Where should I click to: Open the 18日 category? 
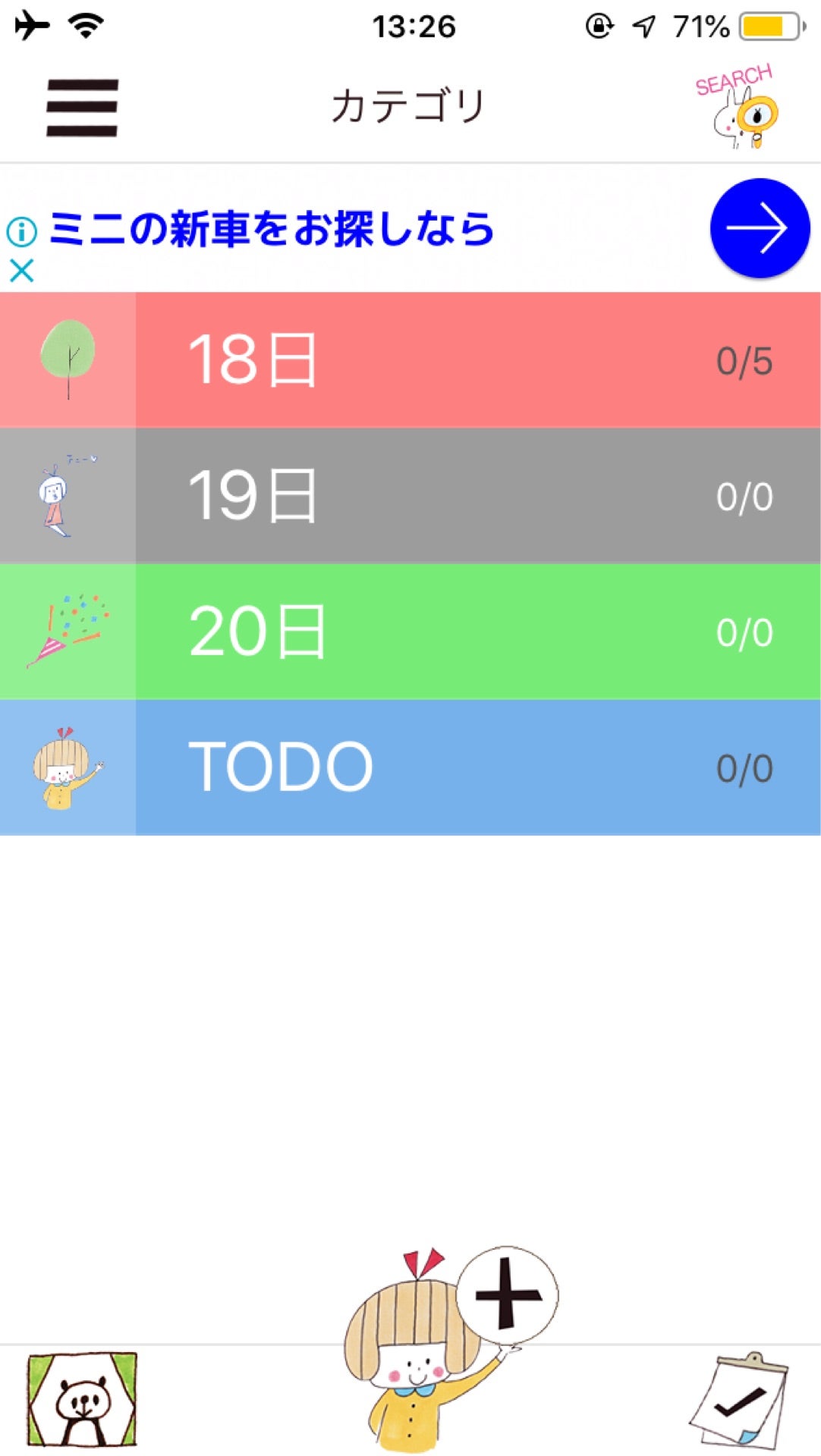point(410,358)
